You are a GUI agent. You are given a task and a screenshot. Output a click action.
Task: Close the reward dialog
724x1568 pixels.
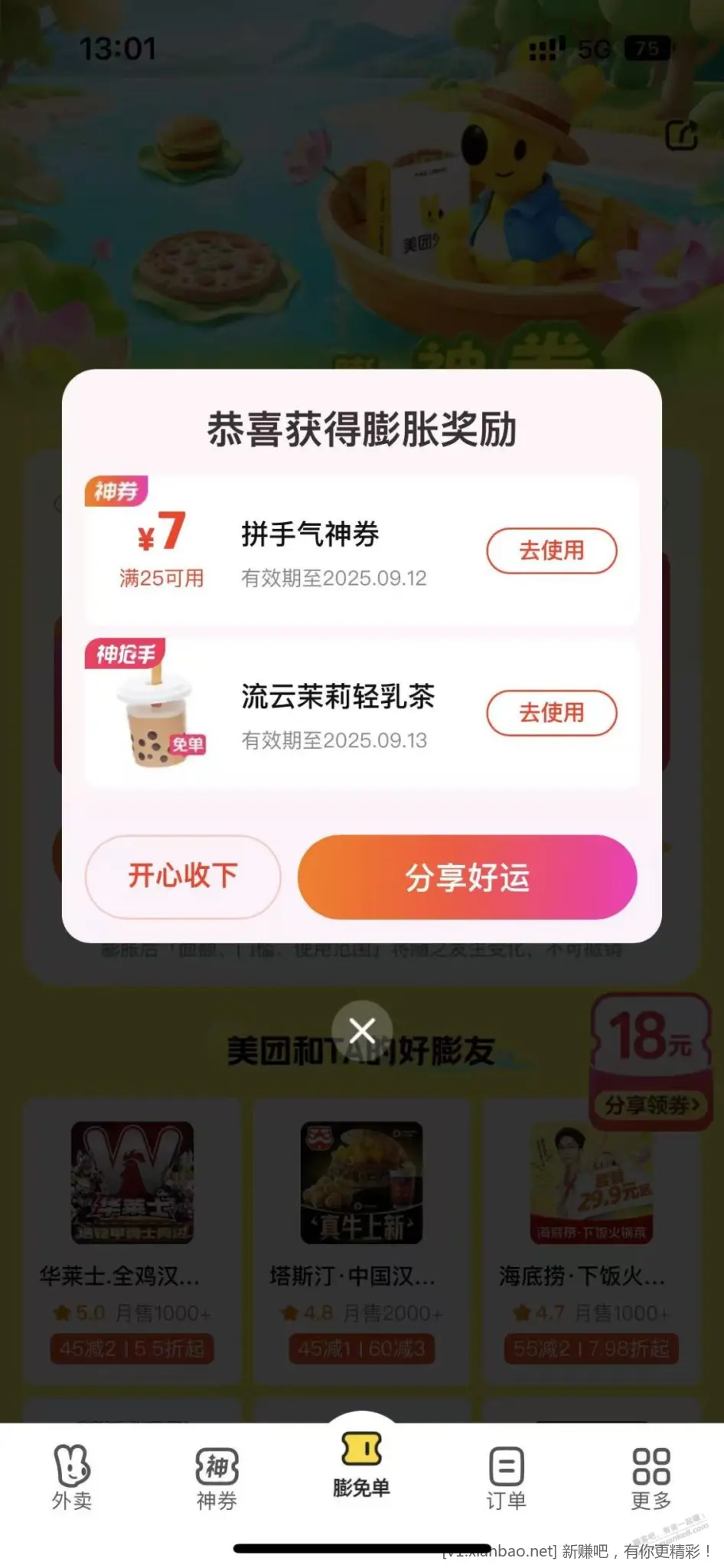362,1031
